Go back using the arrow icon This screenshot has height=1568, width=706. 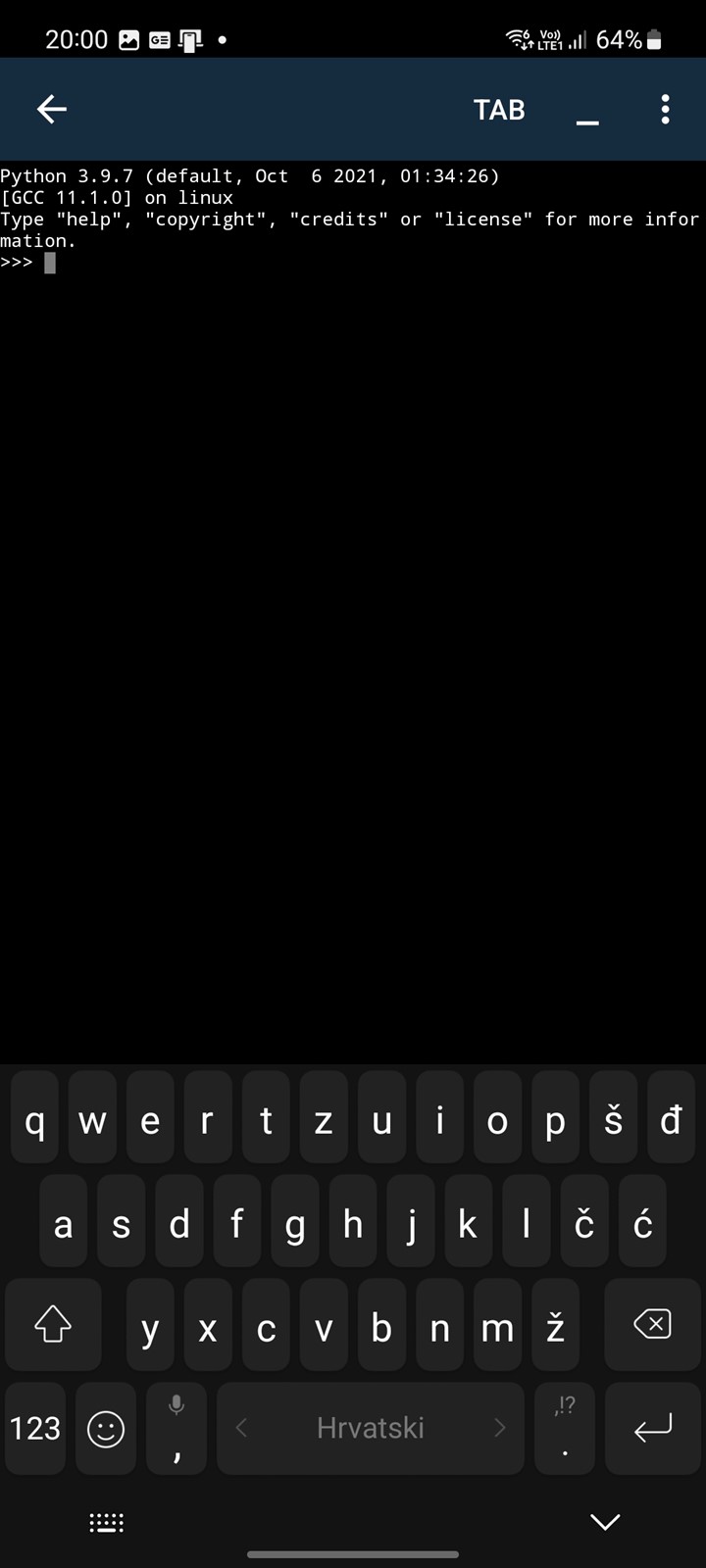52,109
